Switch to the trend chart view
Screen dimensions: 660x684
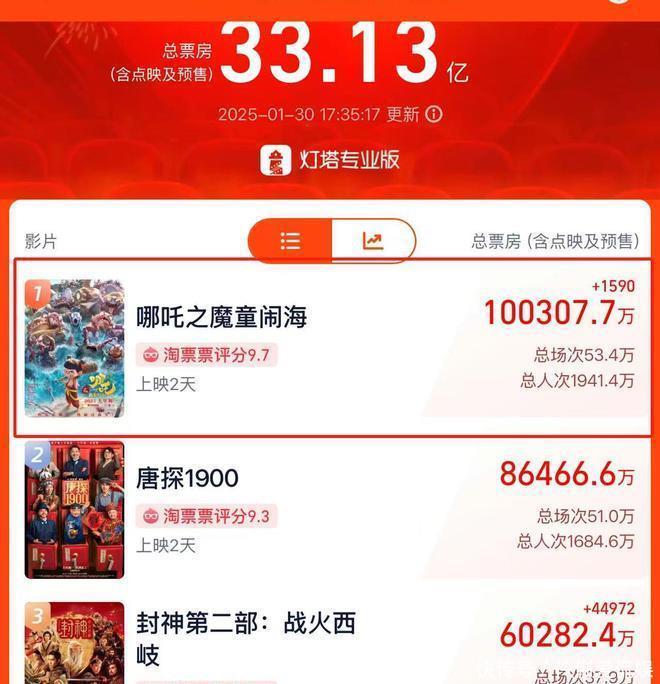373,241
